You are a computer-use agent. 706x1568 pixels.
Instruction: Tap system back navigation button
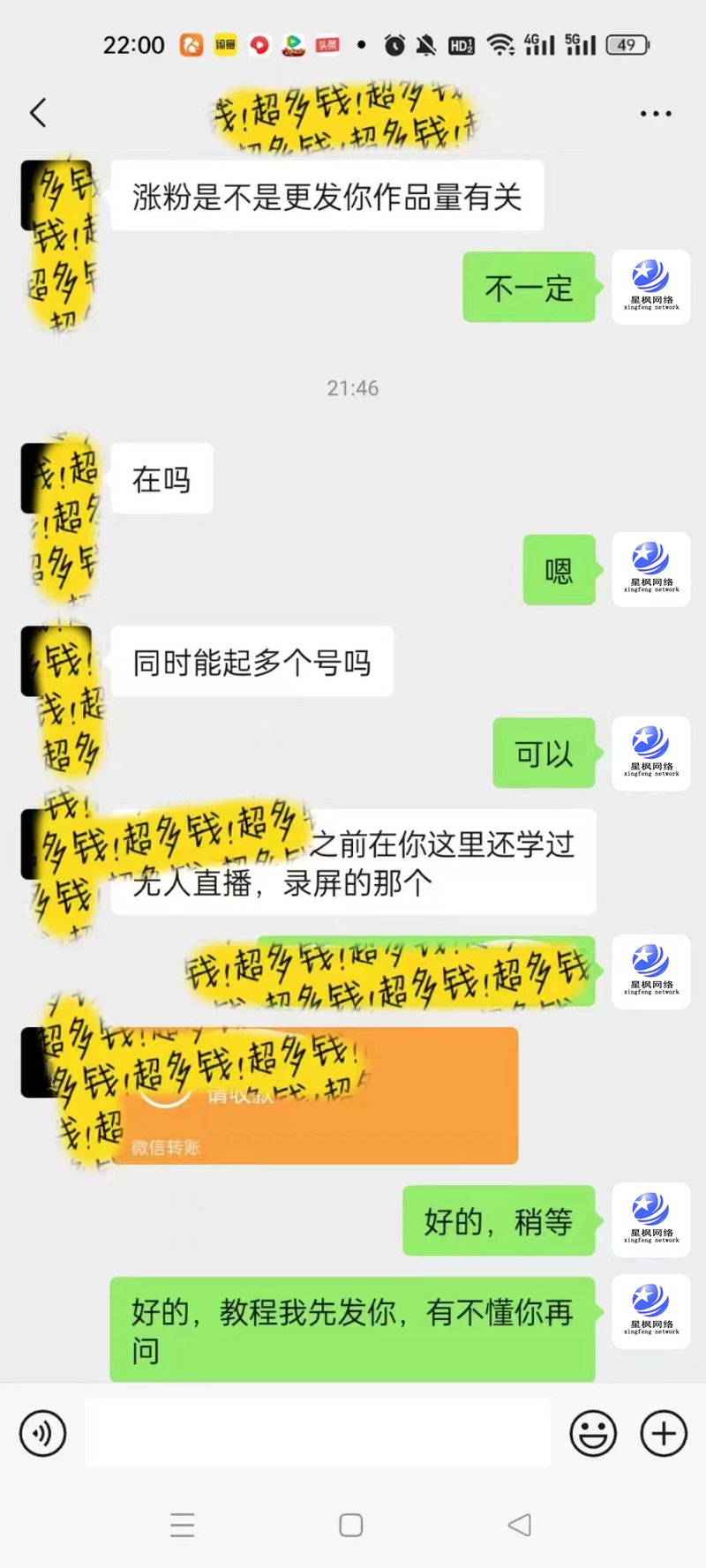coord(520,1525)
